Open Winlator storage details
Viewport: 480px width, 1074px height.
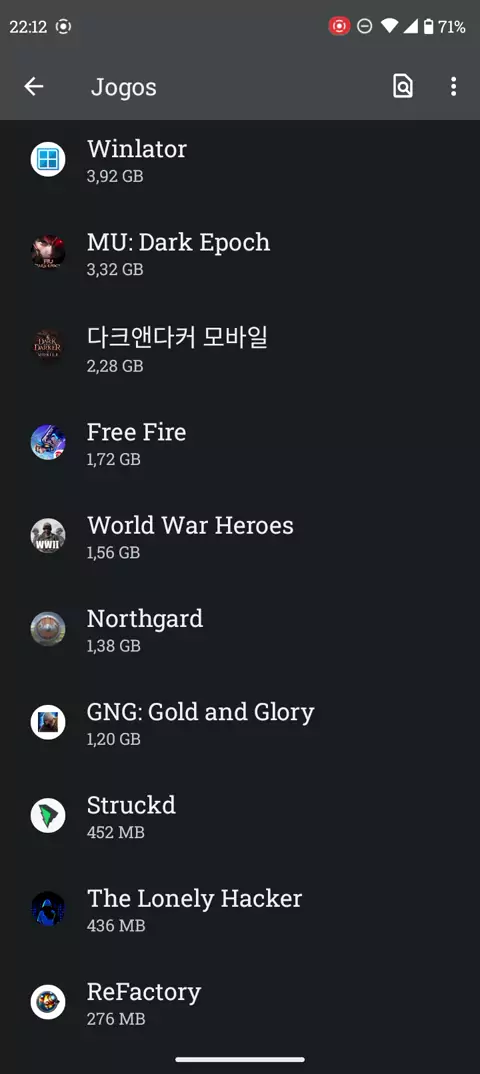point(240,160)
